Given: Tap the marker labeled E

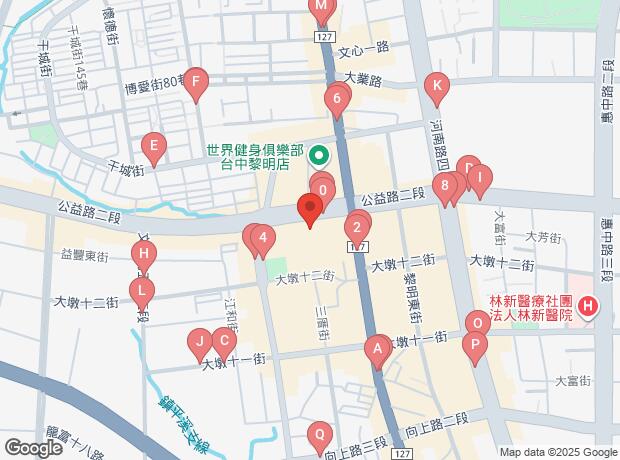Looking at the screenshot, I should tap(153, 148).
